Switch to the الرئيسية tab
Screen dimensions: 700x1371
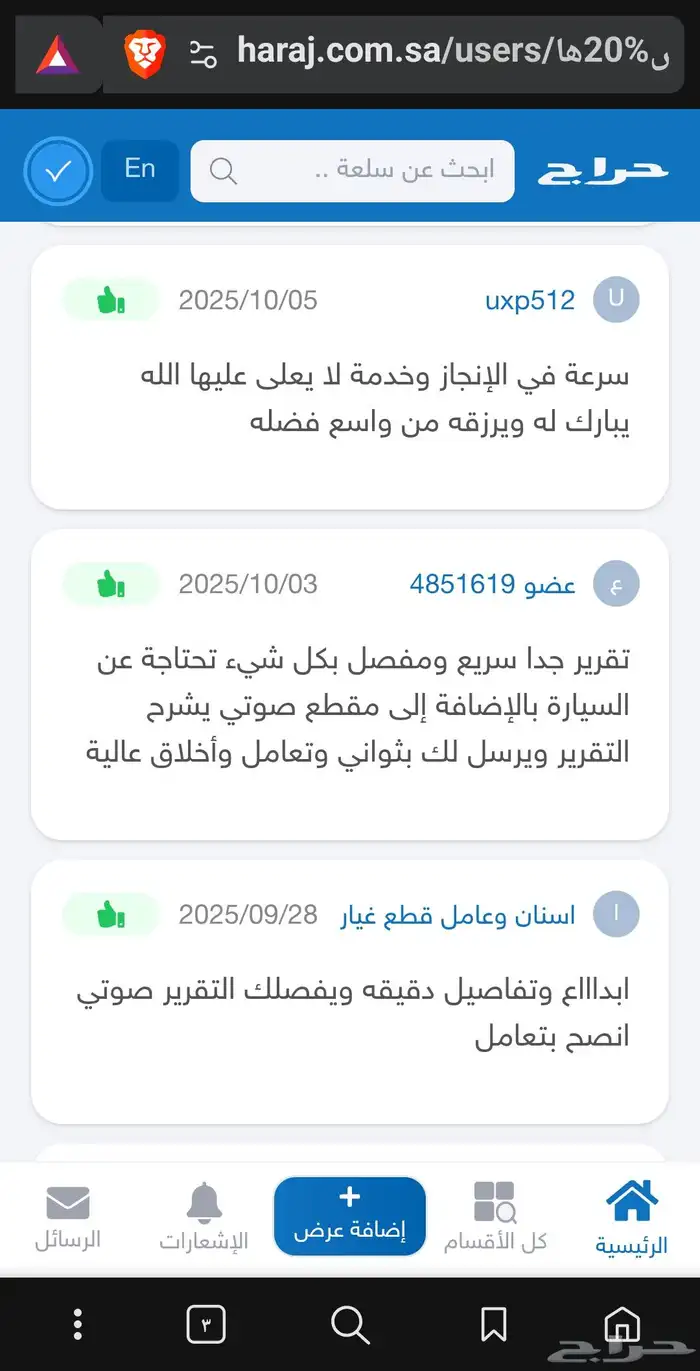[x=631, y=1216]
